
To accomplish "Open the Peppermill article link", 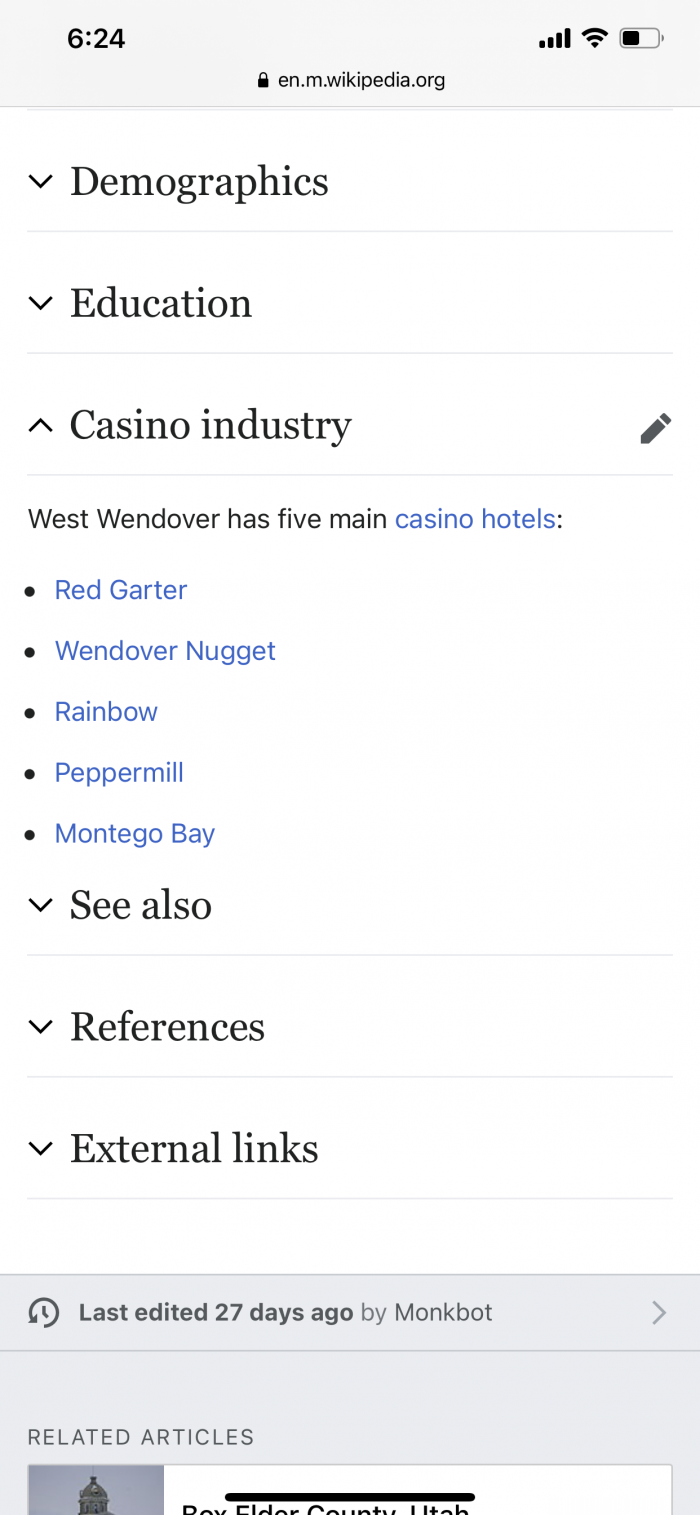I will tap(119, 773).
